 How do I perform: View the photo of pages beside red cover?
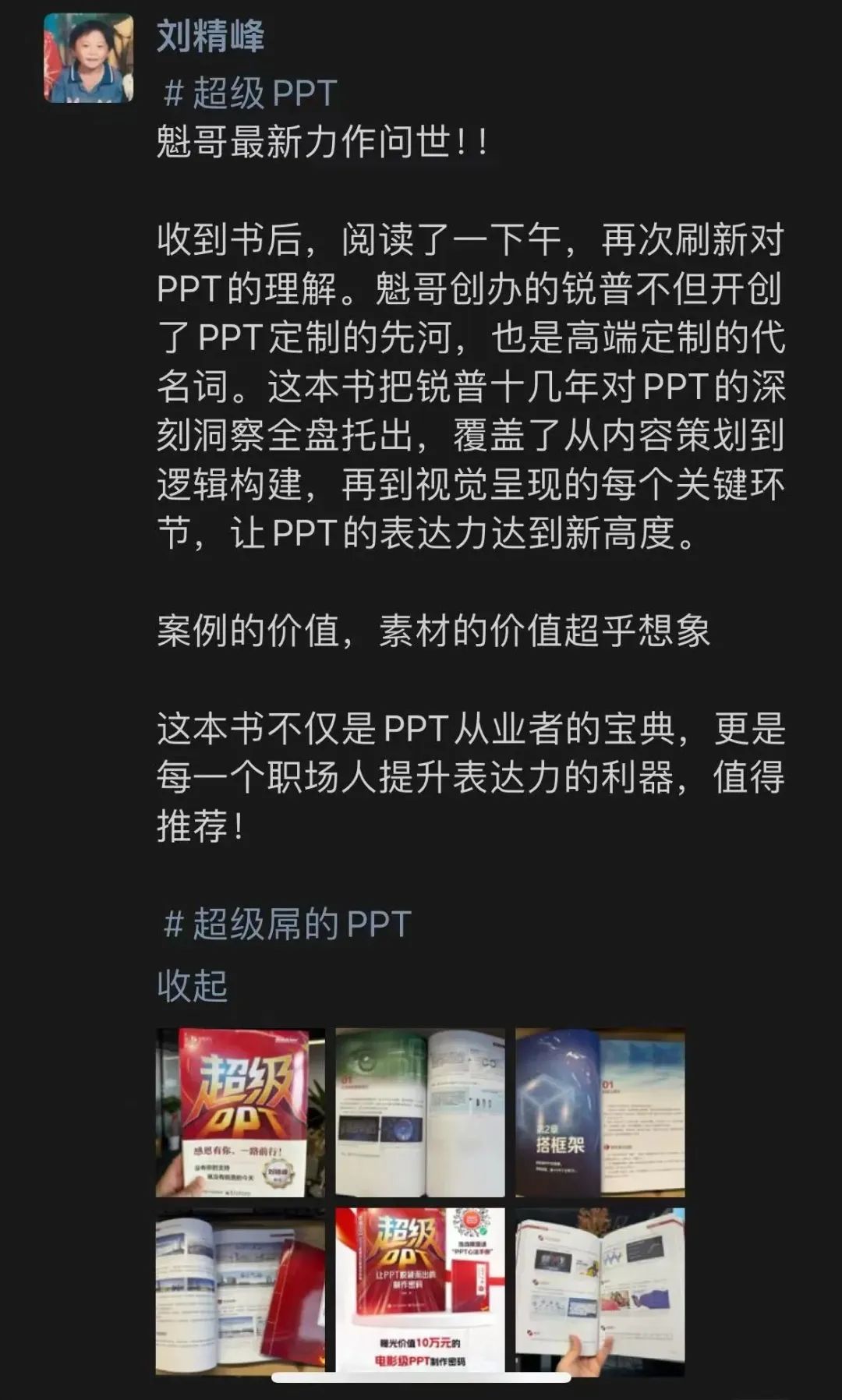[240, 1291]
